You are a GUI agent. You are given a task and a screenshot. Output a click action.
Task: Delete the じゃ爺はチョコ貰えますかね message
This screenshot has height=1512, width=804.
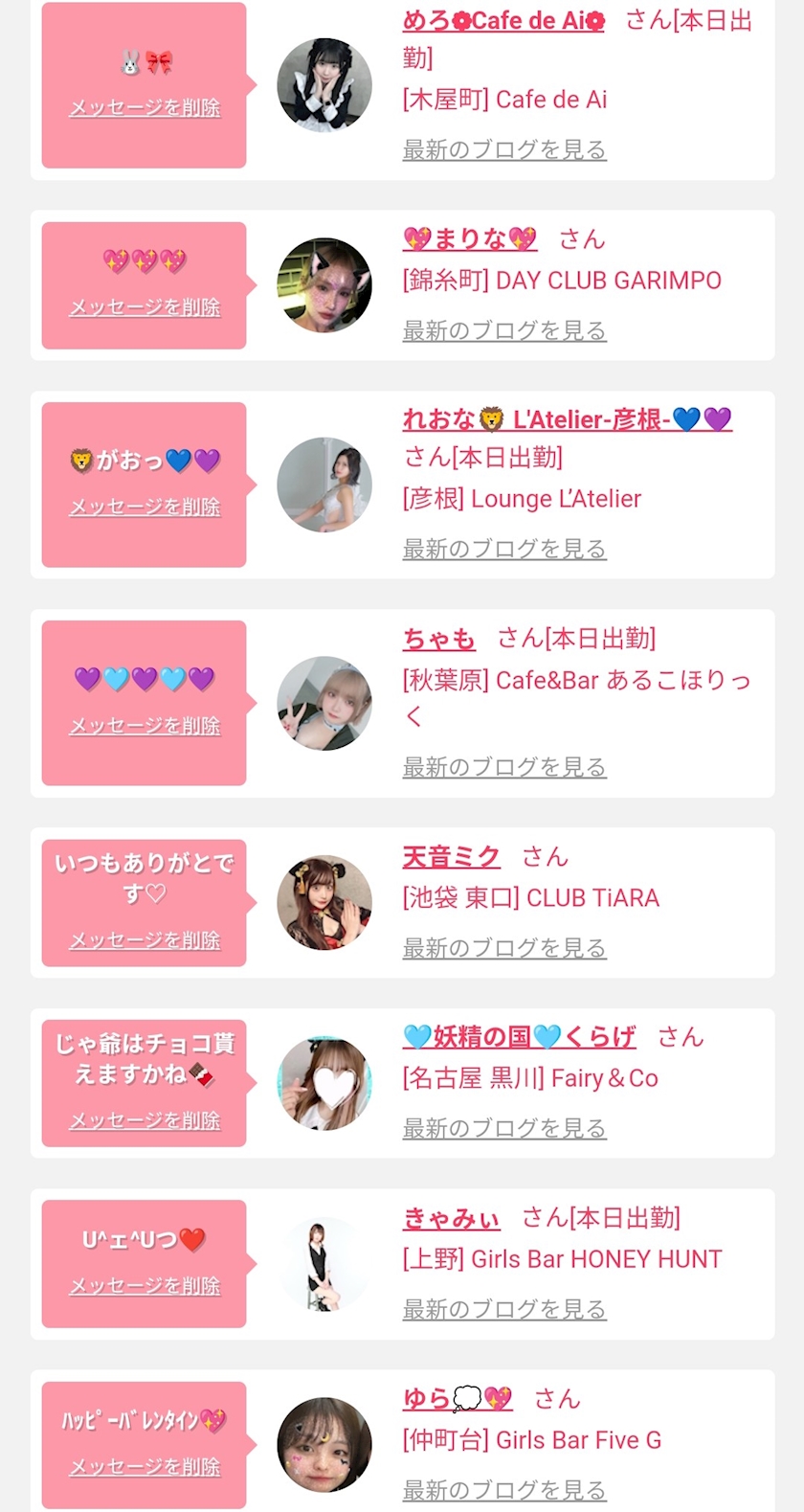pyautogui.click(x=145, y=1120)
